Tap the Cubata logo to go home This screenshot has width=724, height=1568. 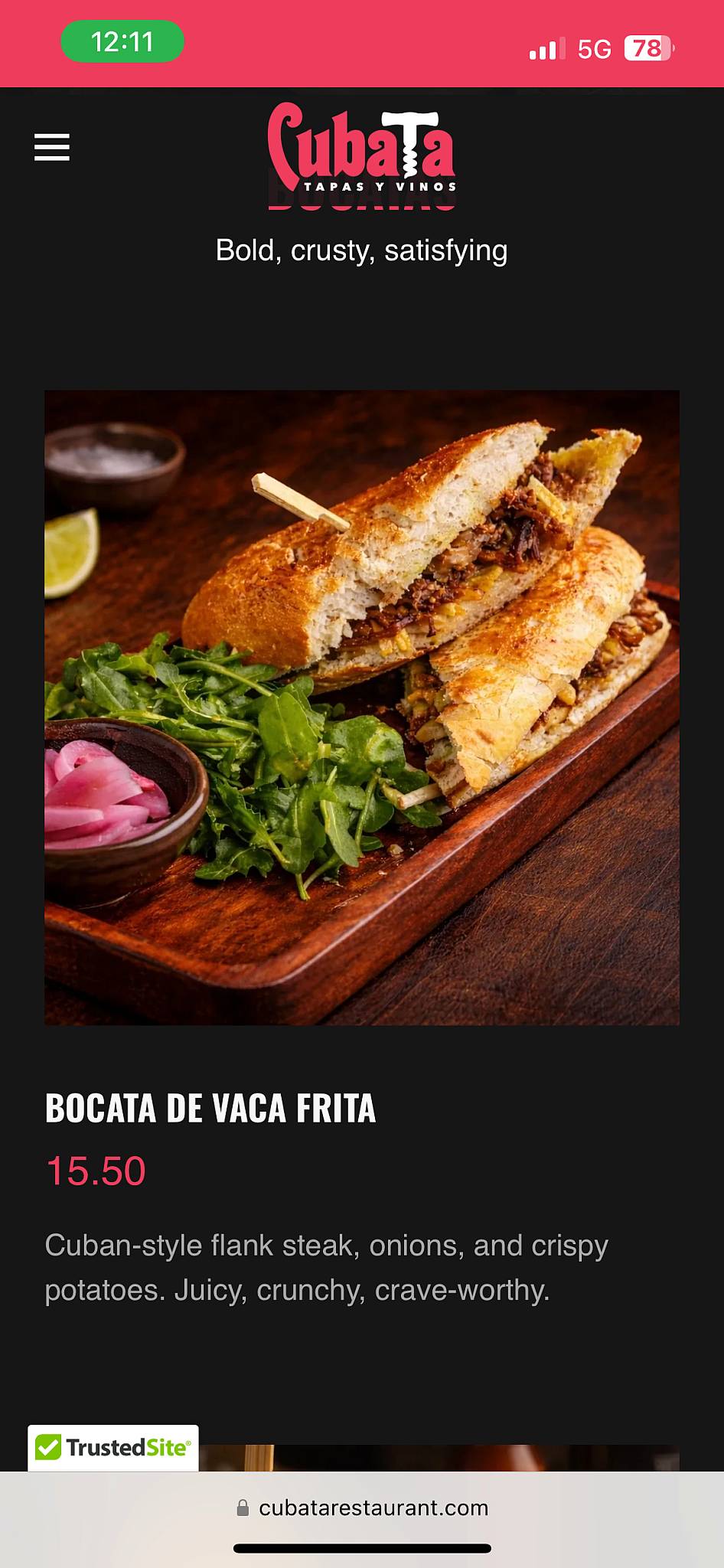pyautogui.click(x=362, y=149)
